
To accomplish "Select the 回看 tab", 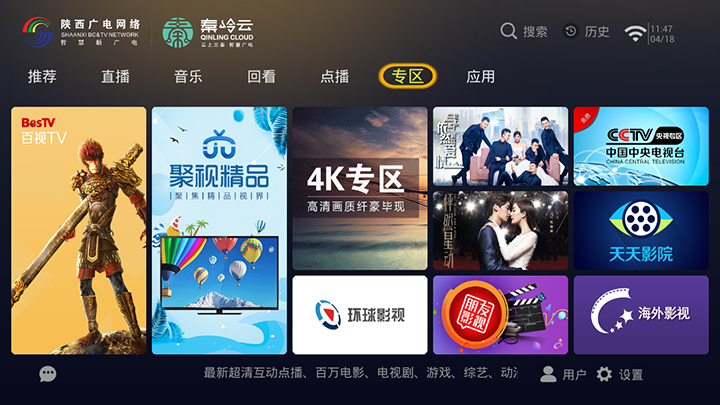I will [261, 77].
